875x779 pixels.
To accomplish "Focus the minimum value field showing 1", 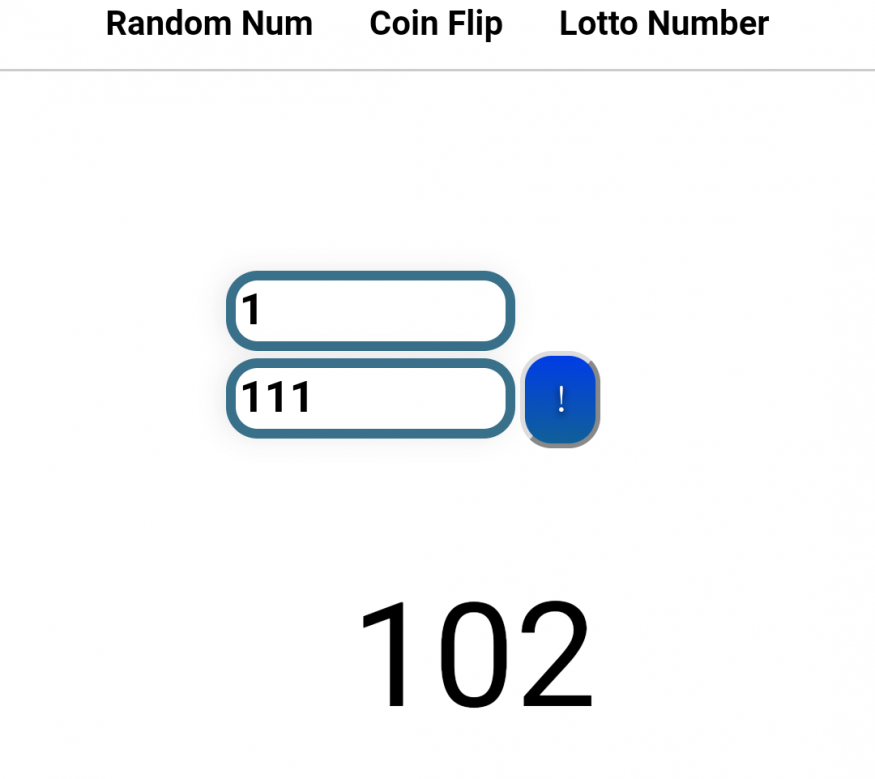I will point(371,311).
